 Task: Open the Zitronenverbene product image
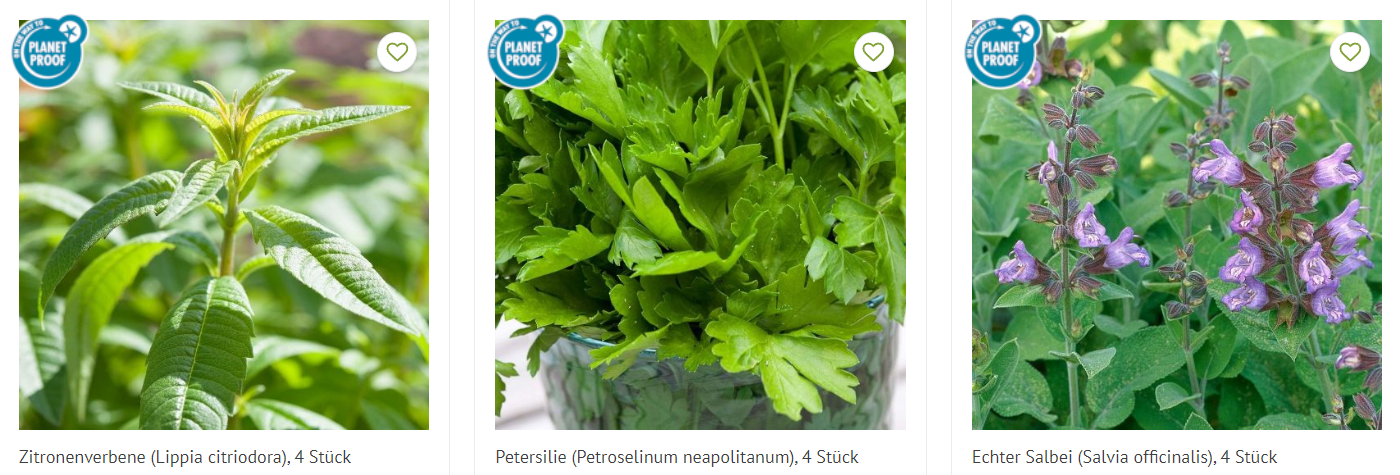tap(224, 240)
